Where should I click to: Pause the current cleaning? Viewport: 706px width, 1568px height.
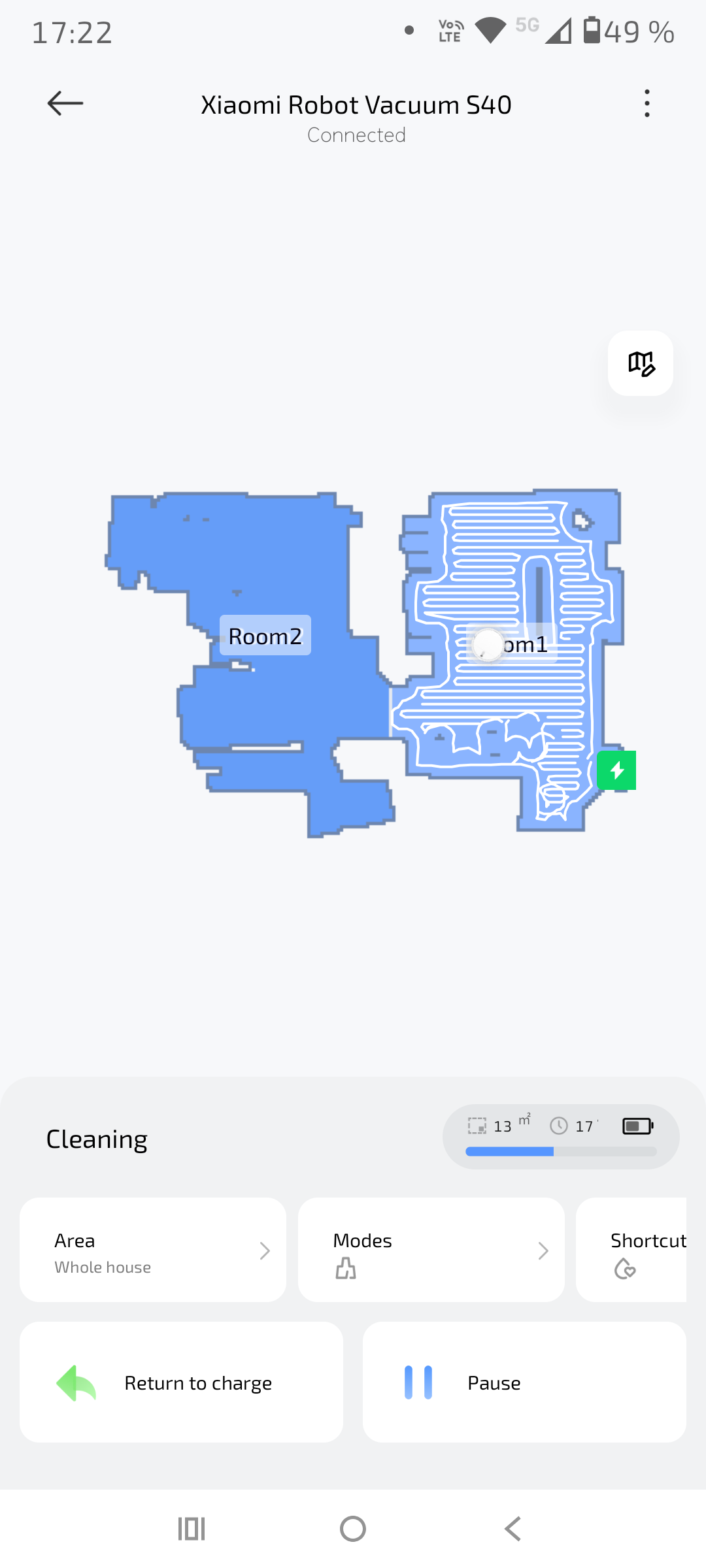pos(524,1382)
